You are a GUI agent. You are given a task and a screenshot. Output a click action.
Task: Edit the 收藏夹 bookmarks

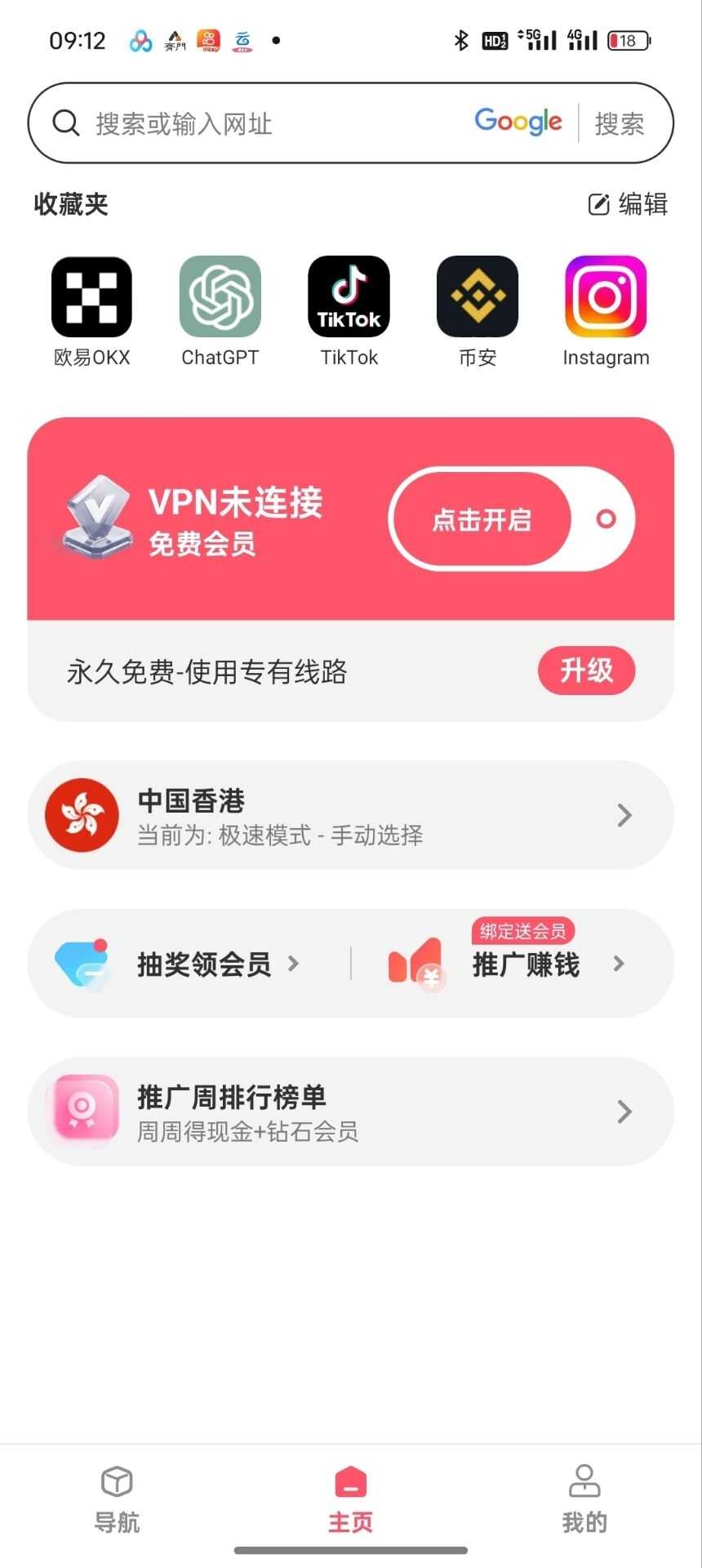pos(628,204)
